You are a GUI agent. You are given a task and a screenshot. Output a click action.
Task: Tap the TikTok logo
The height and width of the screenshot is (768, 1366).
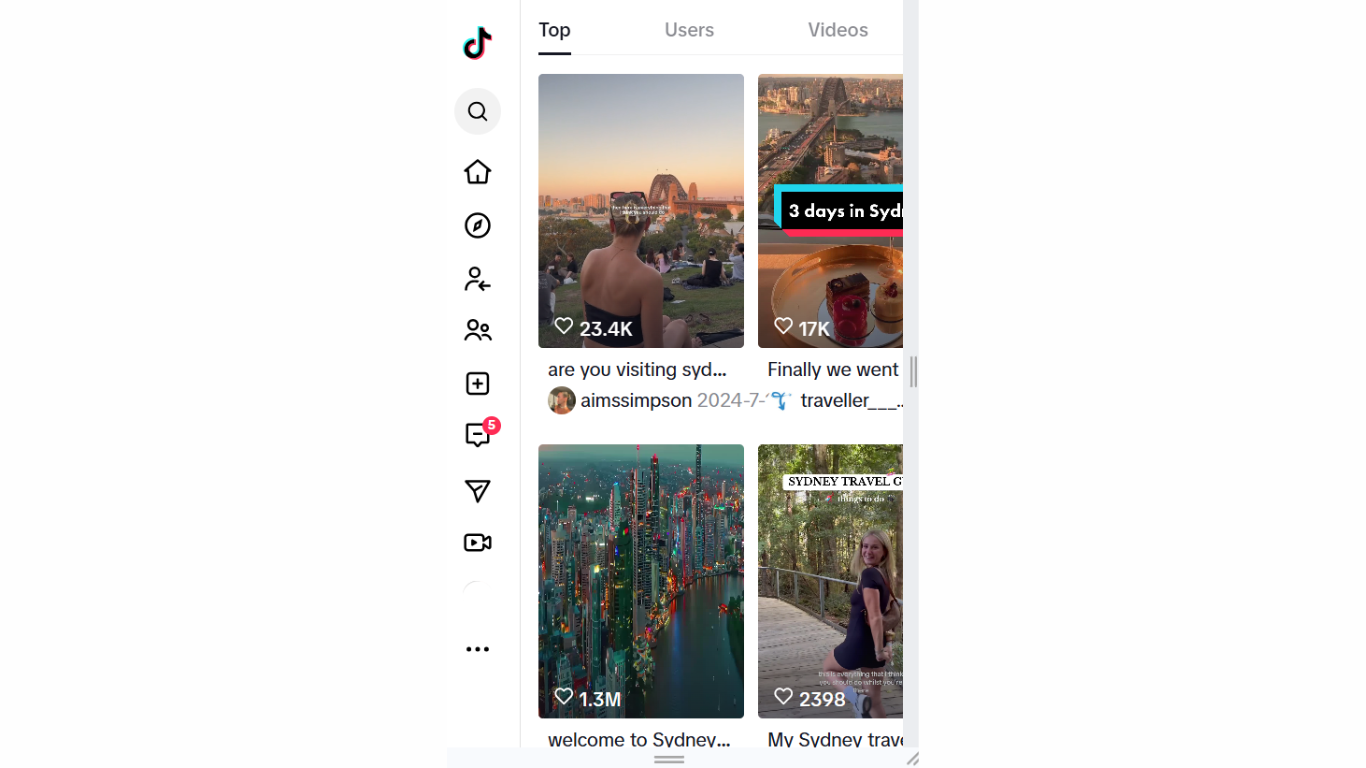click(x=477, y=44)
